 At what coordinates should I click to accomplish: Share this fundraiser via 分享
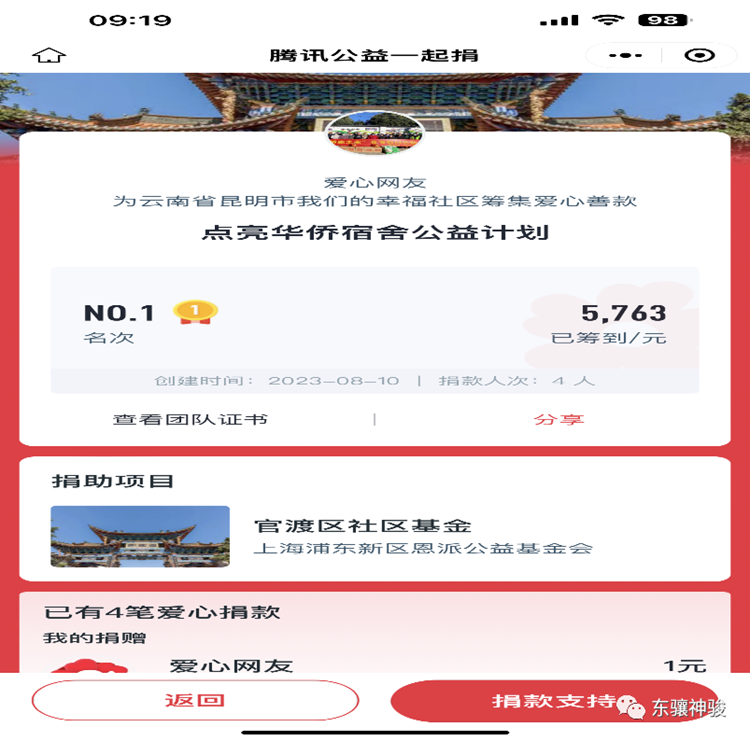[x=558, y=419]
